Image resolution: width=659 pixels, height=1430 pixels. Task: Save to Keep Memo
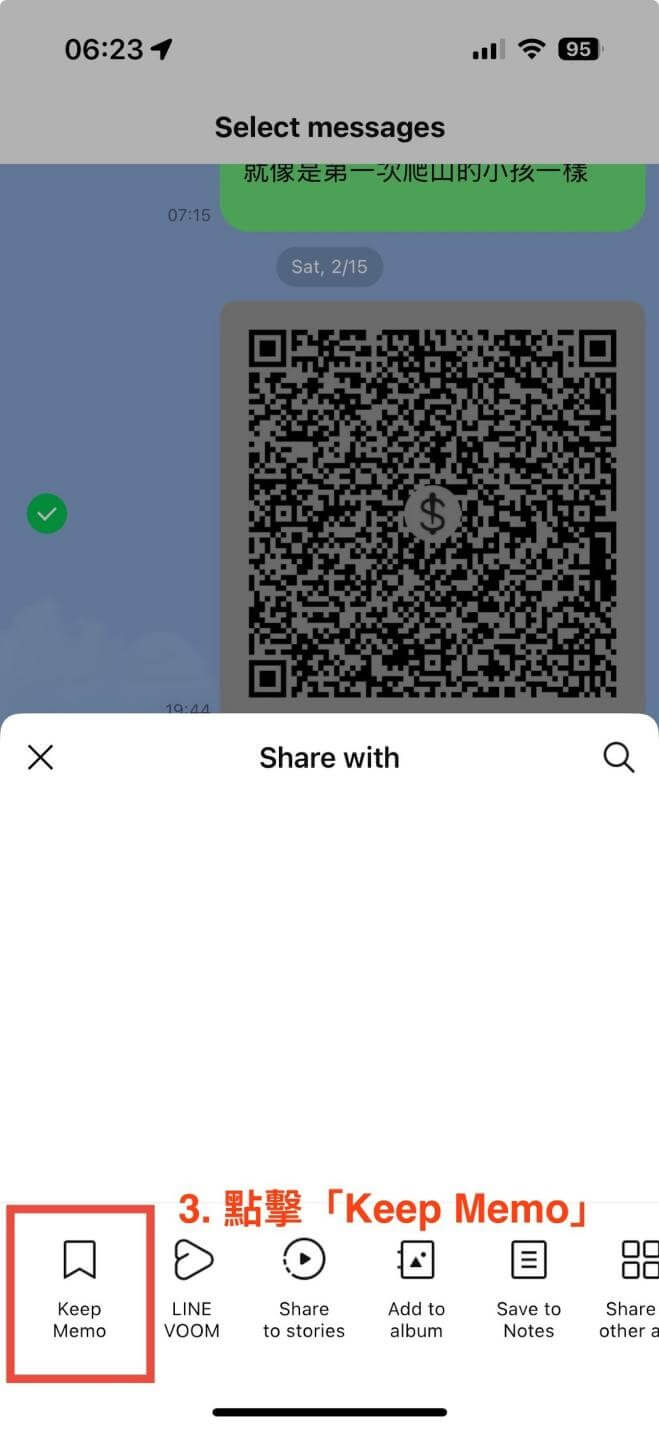click(80, 1285)
